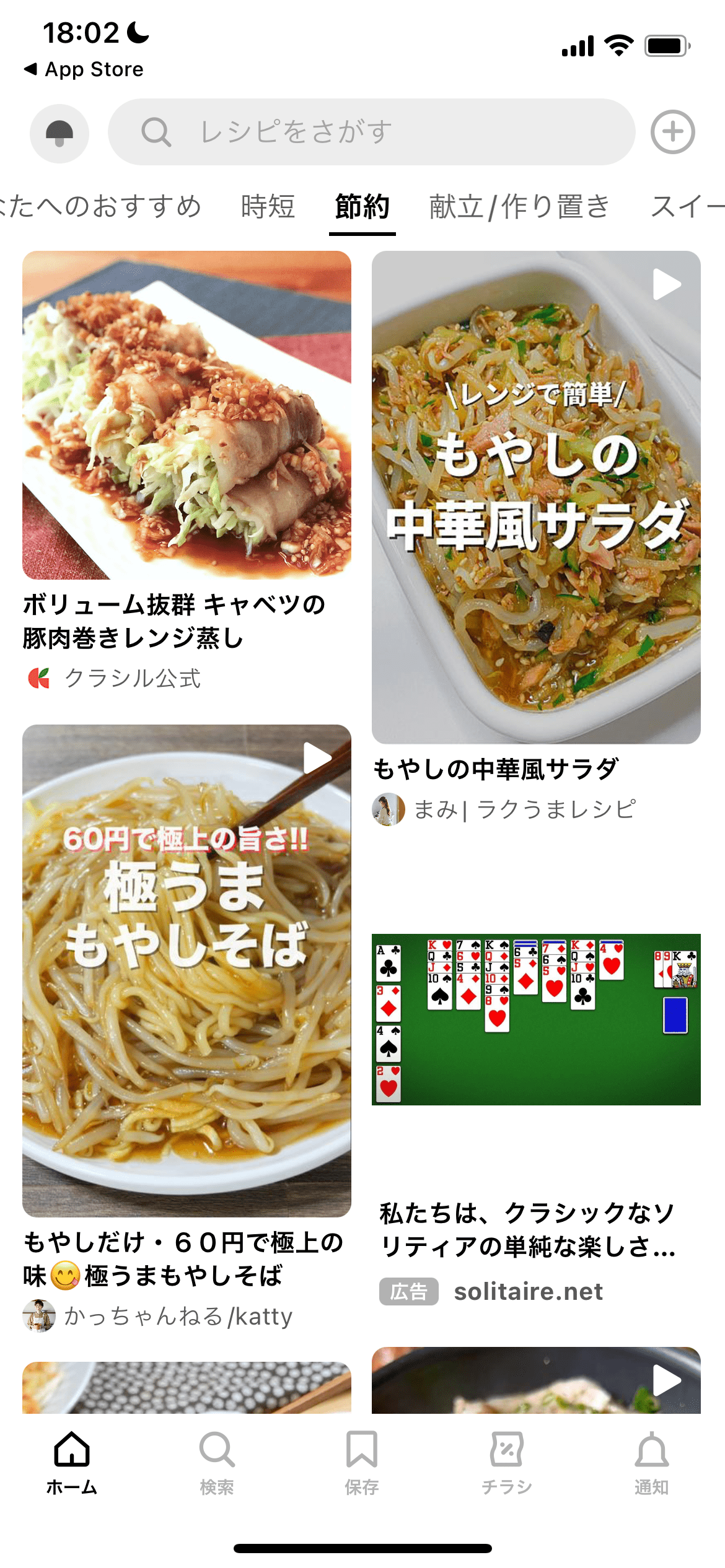725x1568 pixels.
Task: Open the profile avatar icon
Action: (59, 133)
